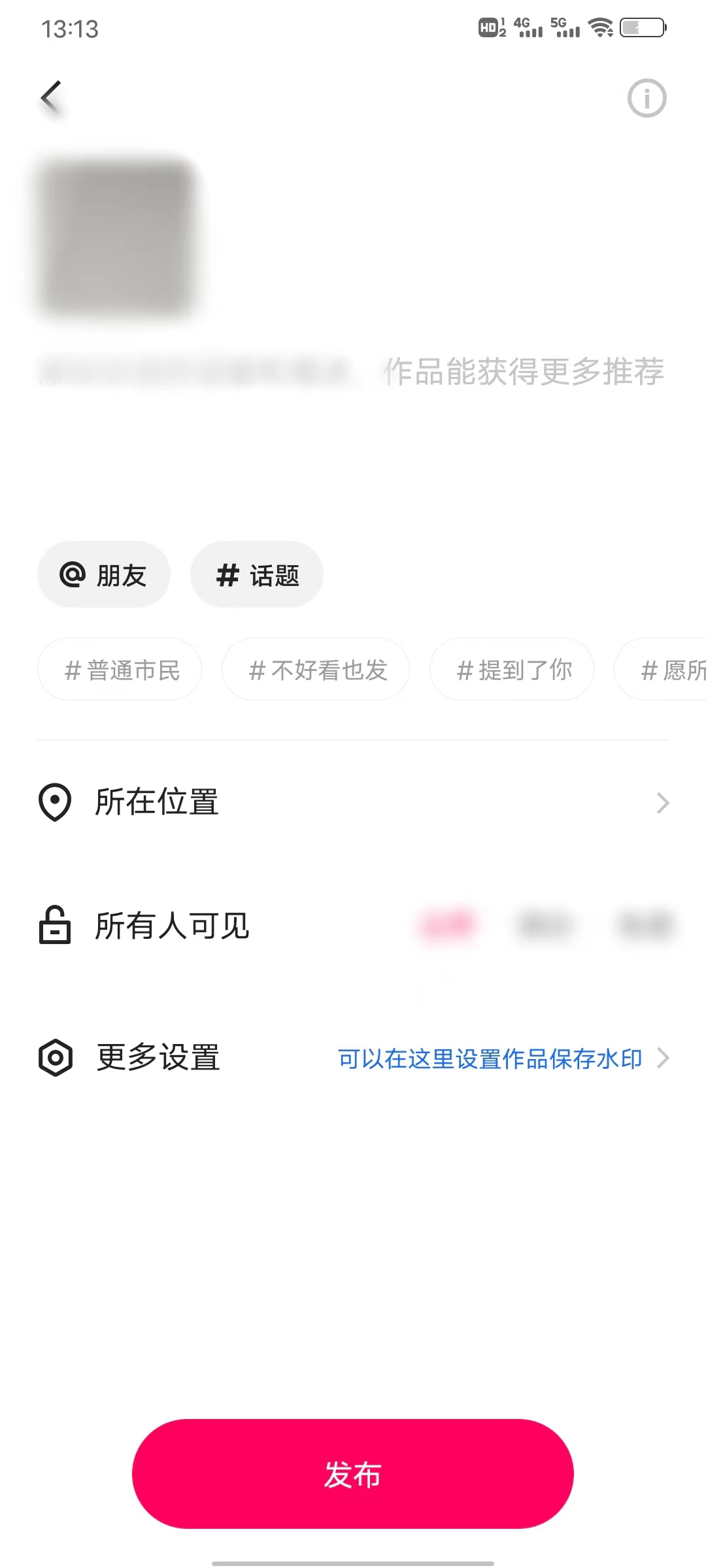Screen dimensions: 706x1568
Task: Open the info icon at top right
Action: (646, 98)
